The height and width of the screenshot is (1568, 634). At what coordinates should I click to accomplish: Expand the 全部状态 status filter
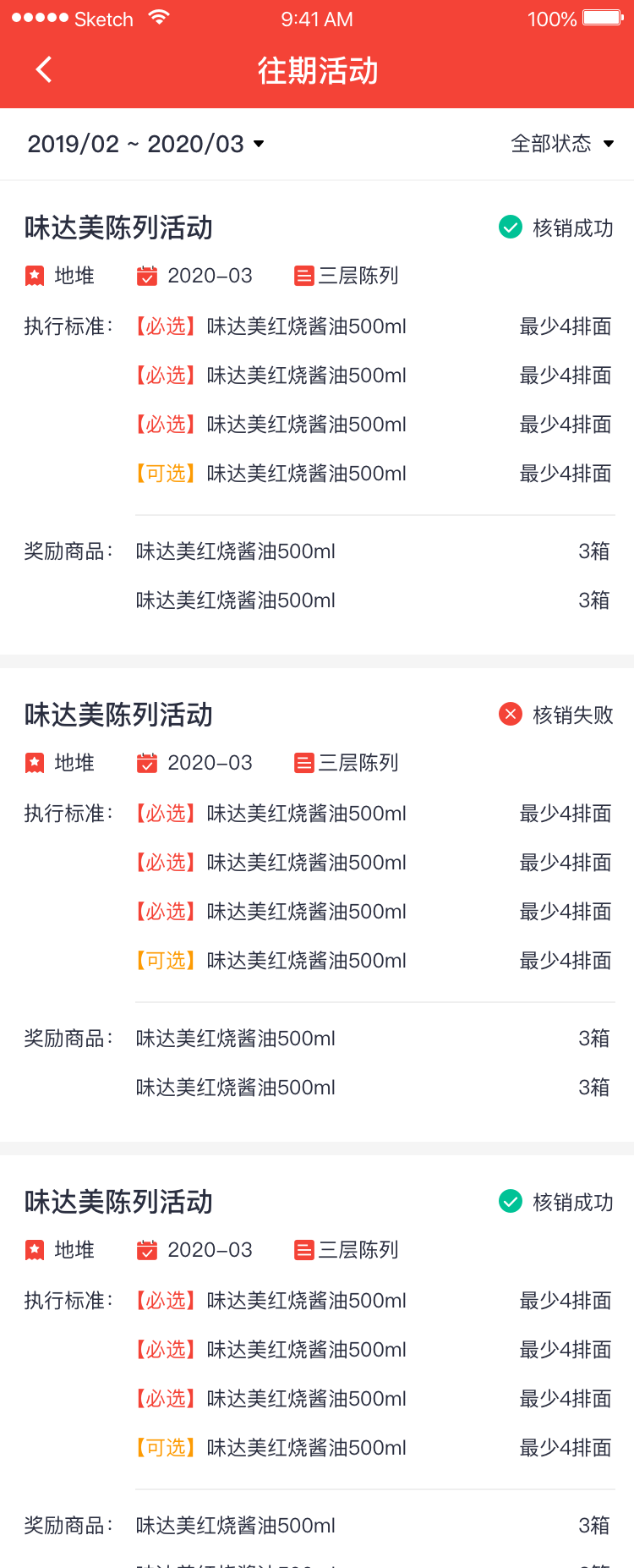pyautogui.click(x=561, y=144)
